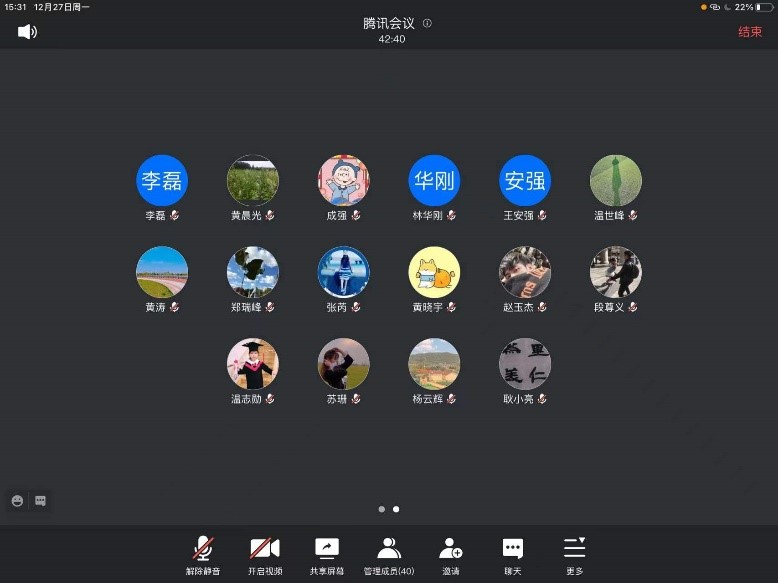This screenshot has height=583, width=778.
Task: Select participant 耿小亮's tile
Action: (x=525, y=364)
